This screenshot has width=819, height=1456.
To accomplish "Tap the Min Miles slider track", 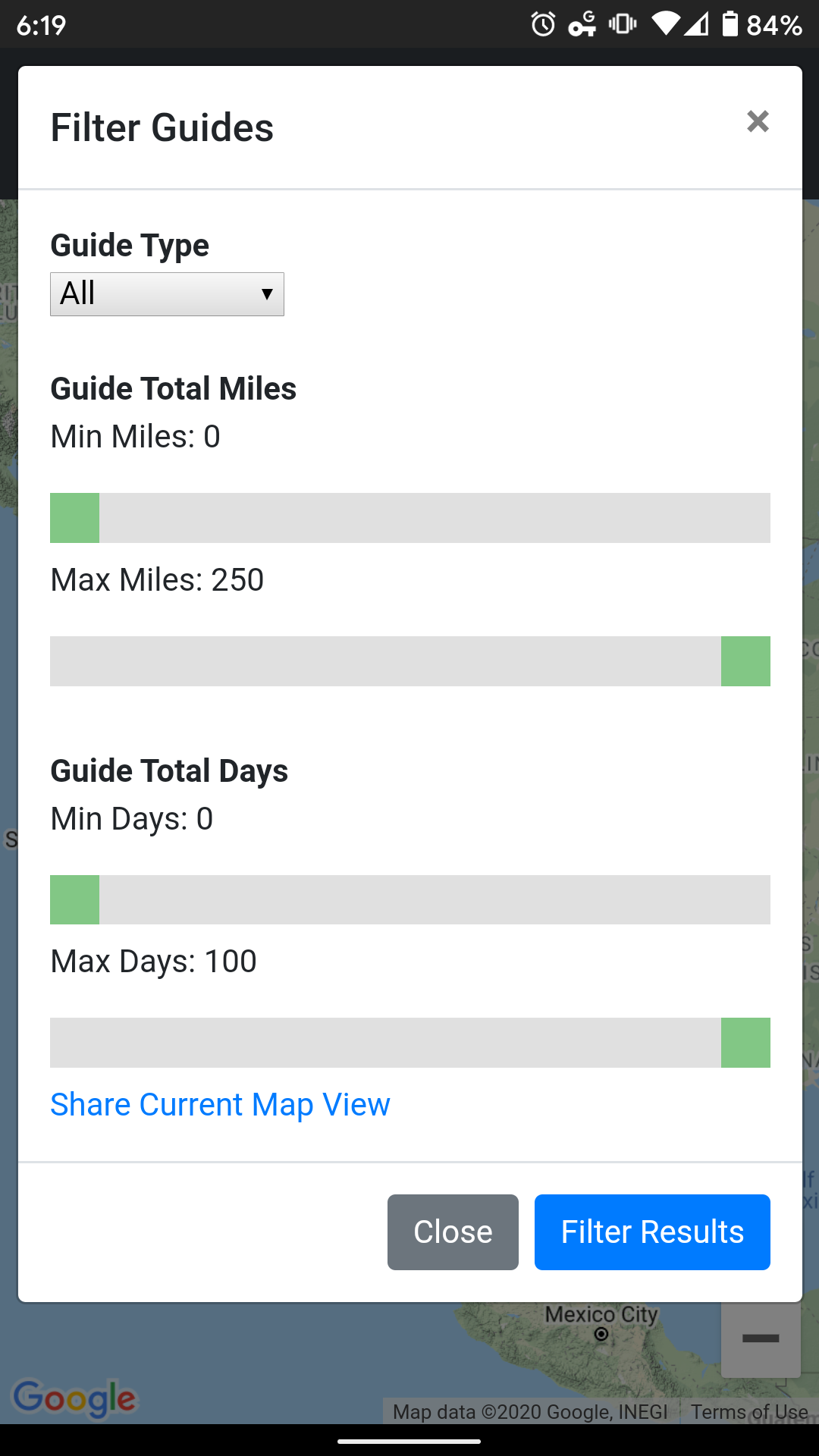I will pos(410,518).
